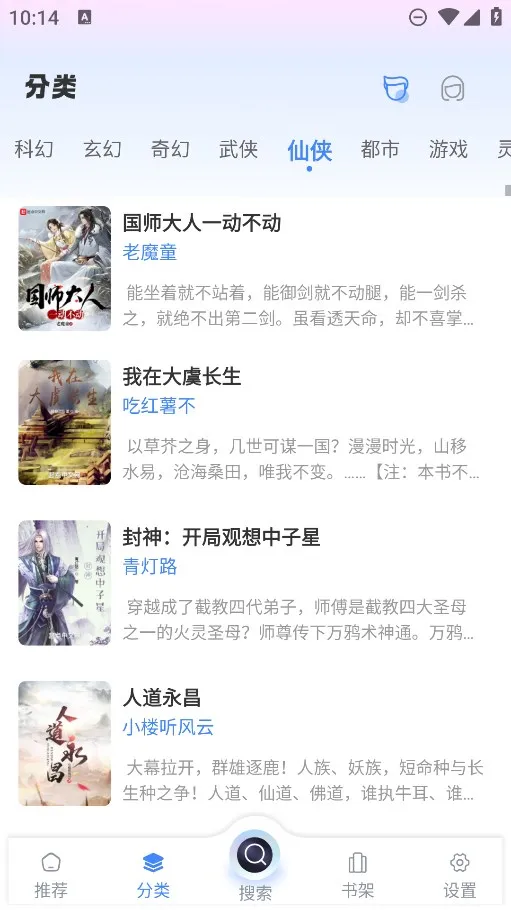This screenshot has width=511, height=910.
Task: Select the male channel face icon
Action: (x=396, y=89)
